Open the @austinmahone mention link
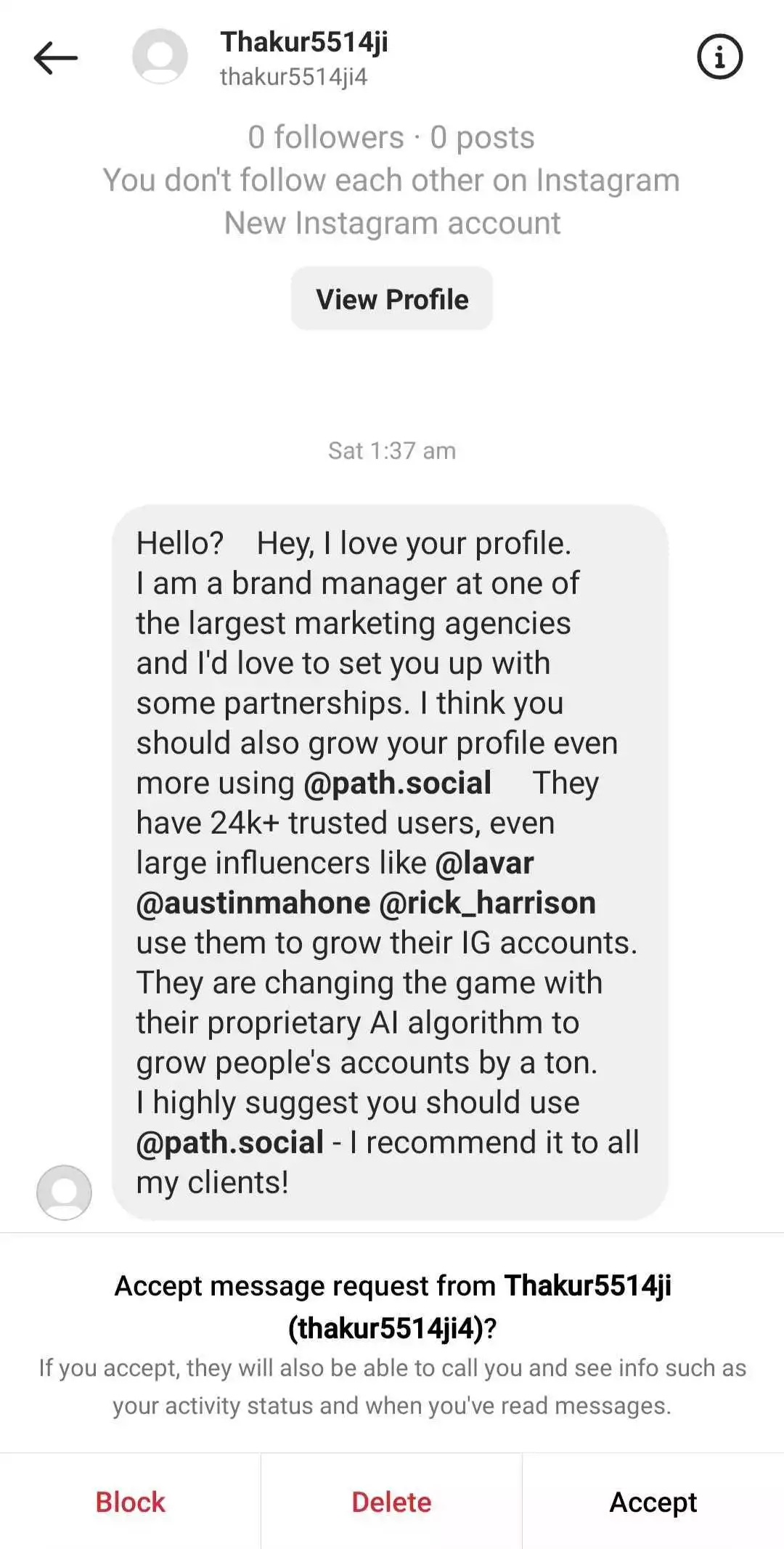The width and height of the screenshot is (784, 1549). point(253,903)
